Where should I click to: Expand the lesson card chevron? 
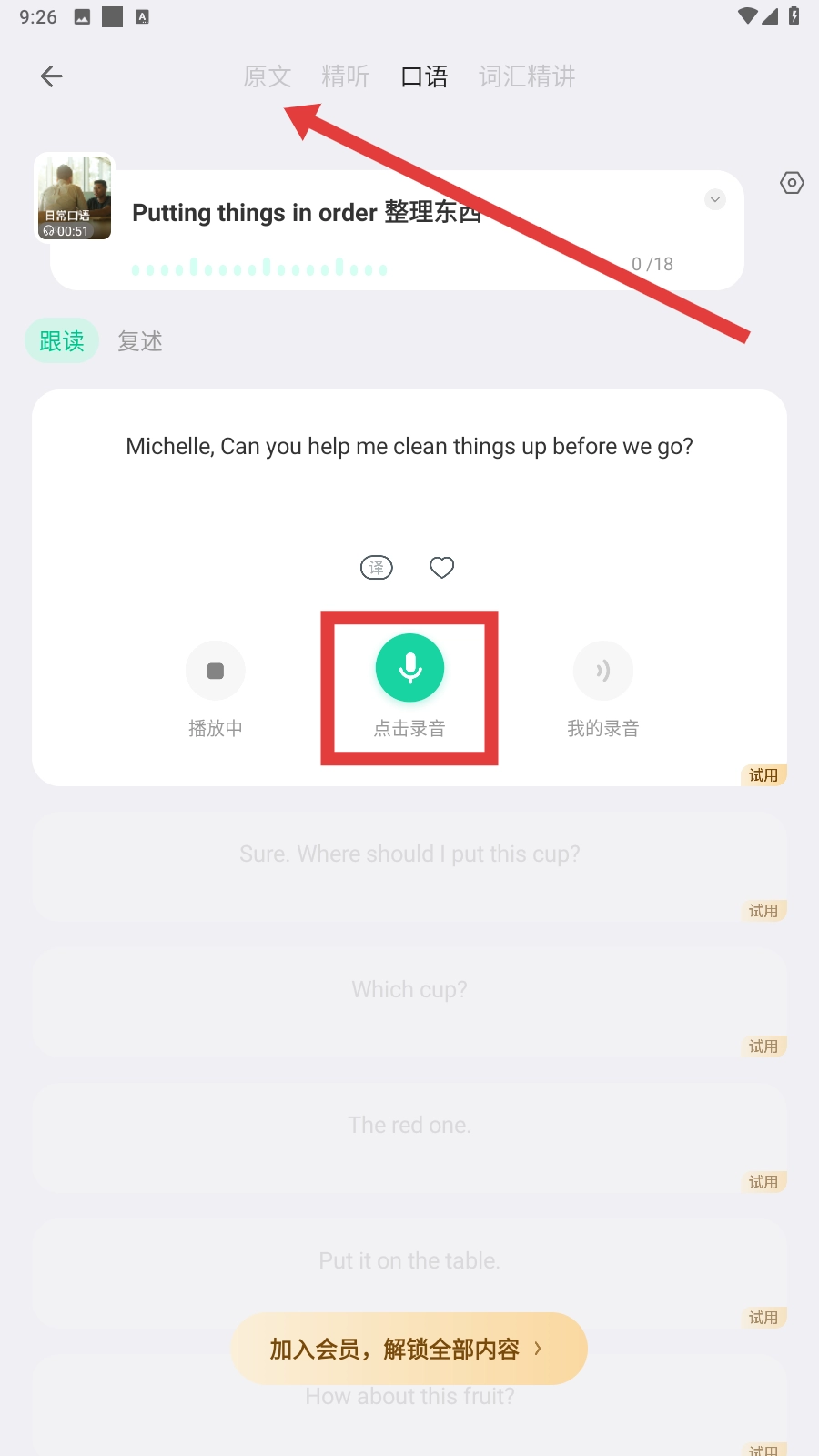715,199
